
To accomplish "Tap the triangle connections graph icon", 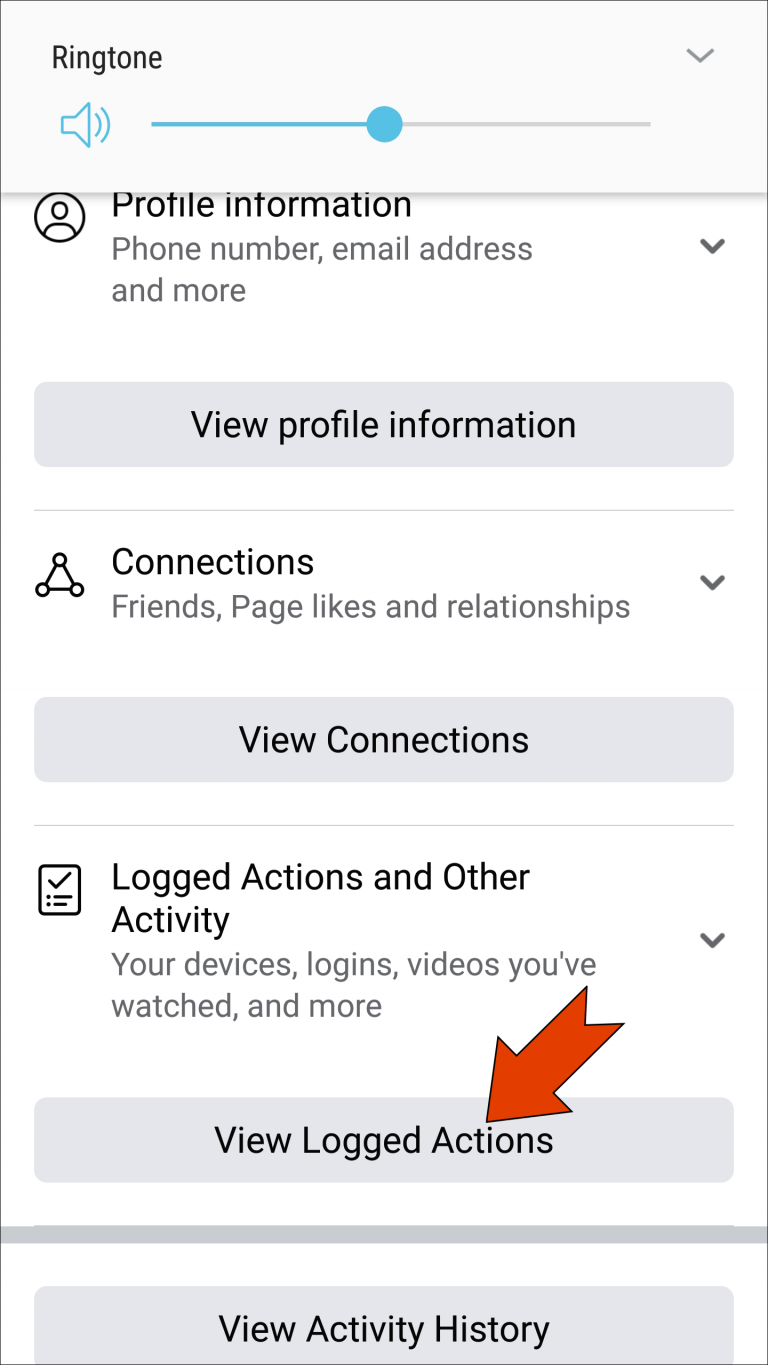I will 60,577.
